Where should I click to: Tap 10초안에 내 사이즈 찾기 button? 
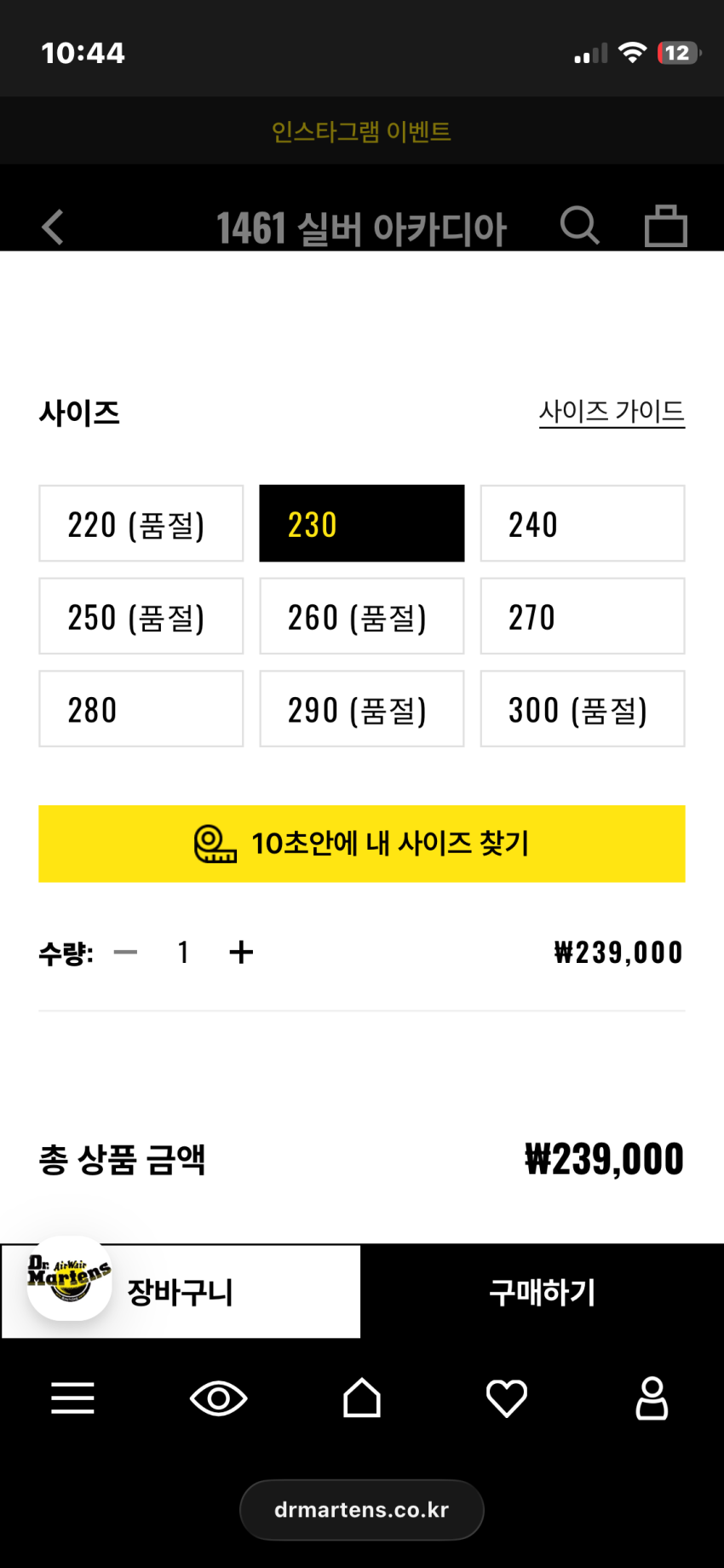point(362,844)
